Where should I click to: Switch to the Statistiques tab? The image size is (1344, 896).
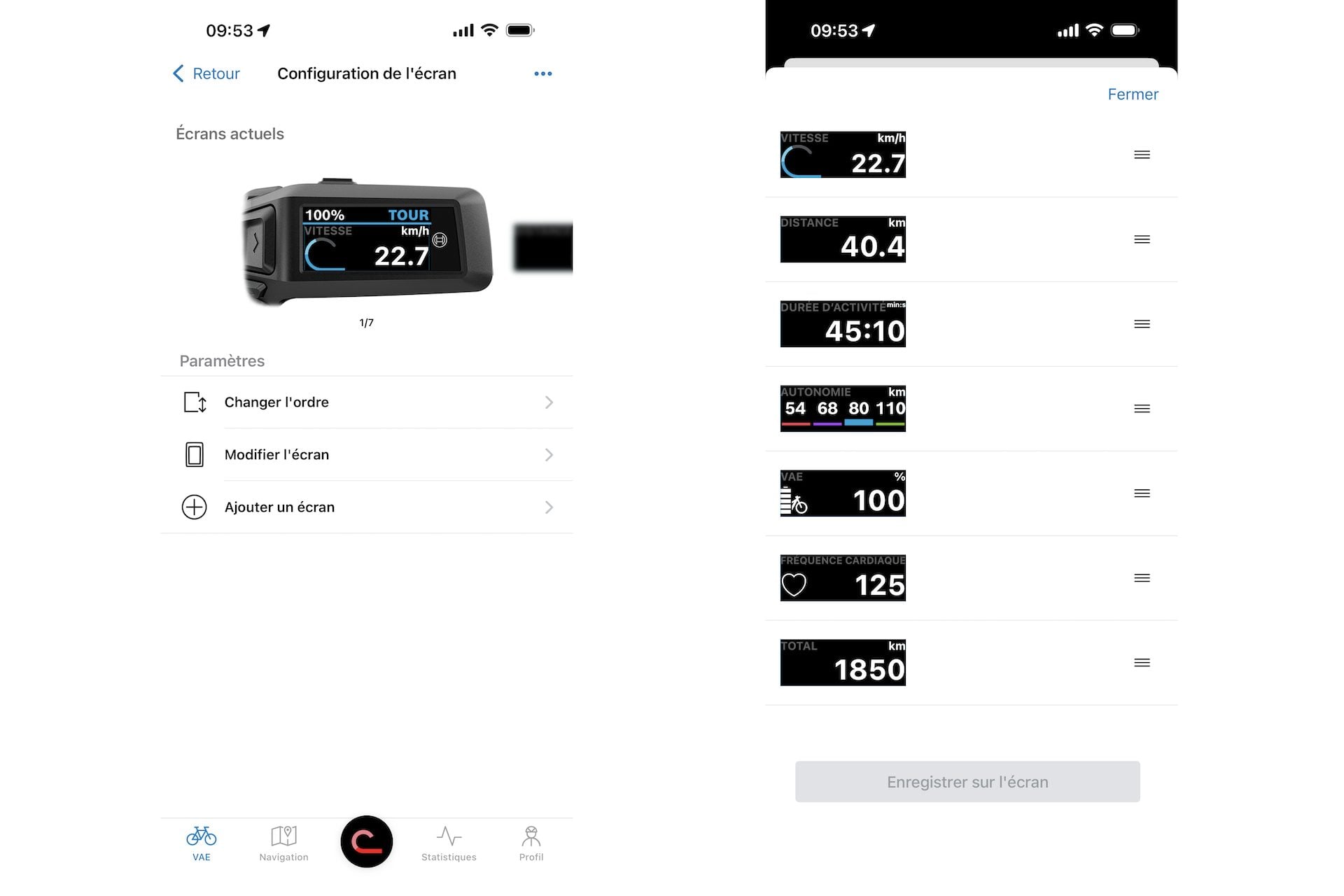coord(449,843)
